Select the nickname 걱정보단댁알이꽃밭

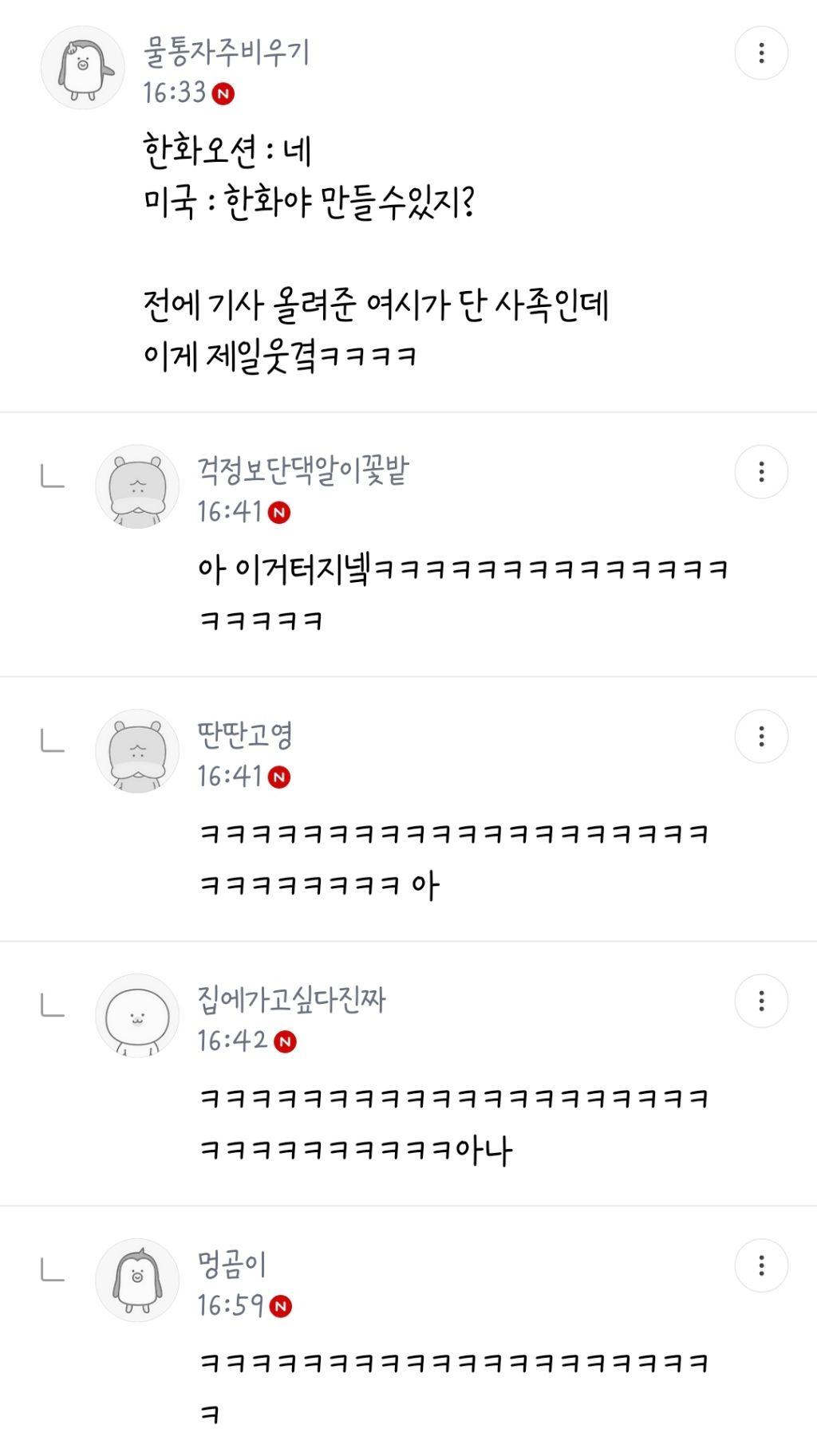[x=303, y=470]
